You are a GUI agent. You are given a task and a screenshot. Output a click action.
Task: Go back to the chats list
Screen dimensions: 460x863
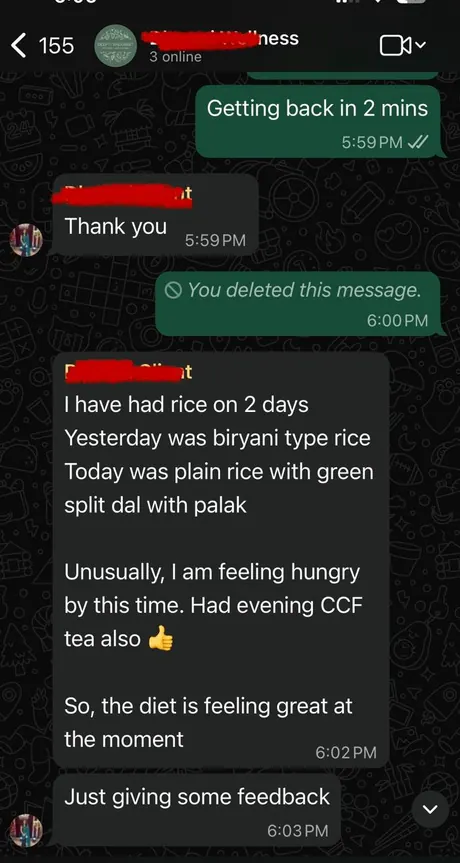pos(42,46)
